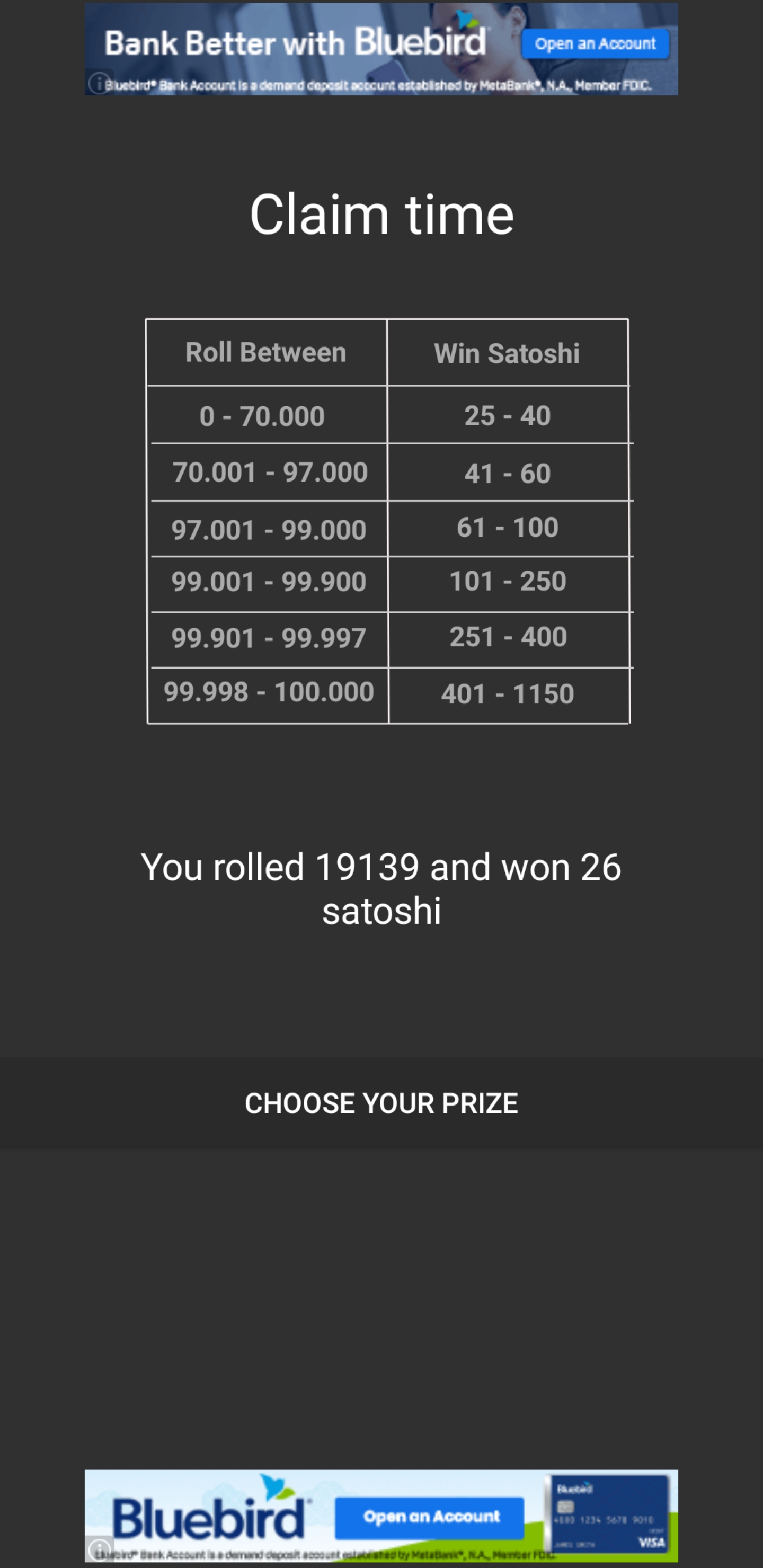Tap the CHOOSE YOUR PRIZE button
Screen dimensions: 763x1568
[x=381, y=1103]
